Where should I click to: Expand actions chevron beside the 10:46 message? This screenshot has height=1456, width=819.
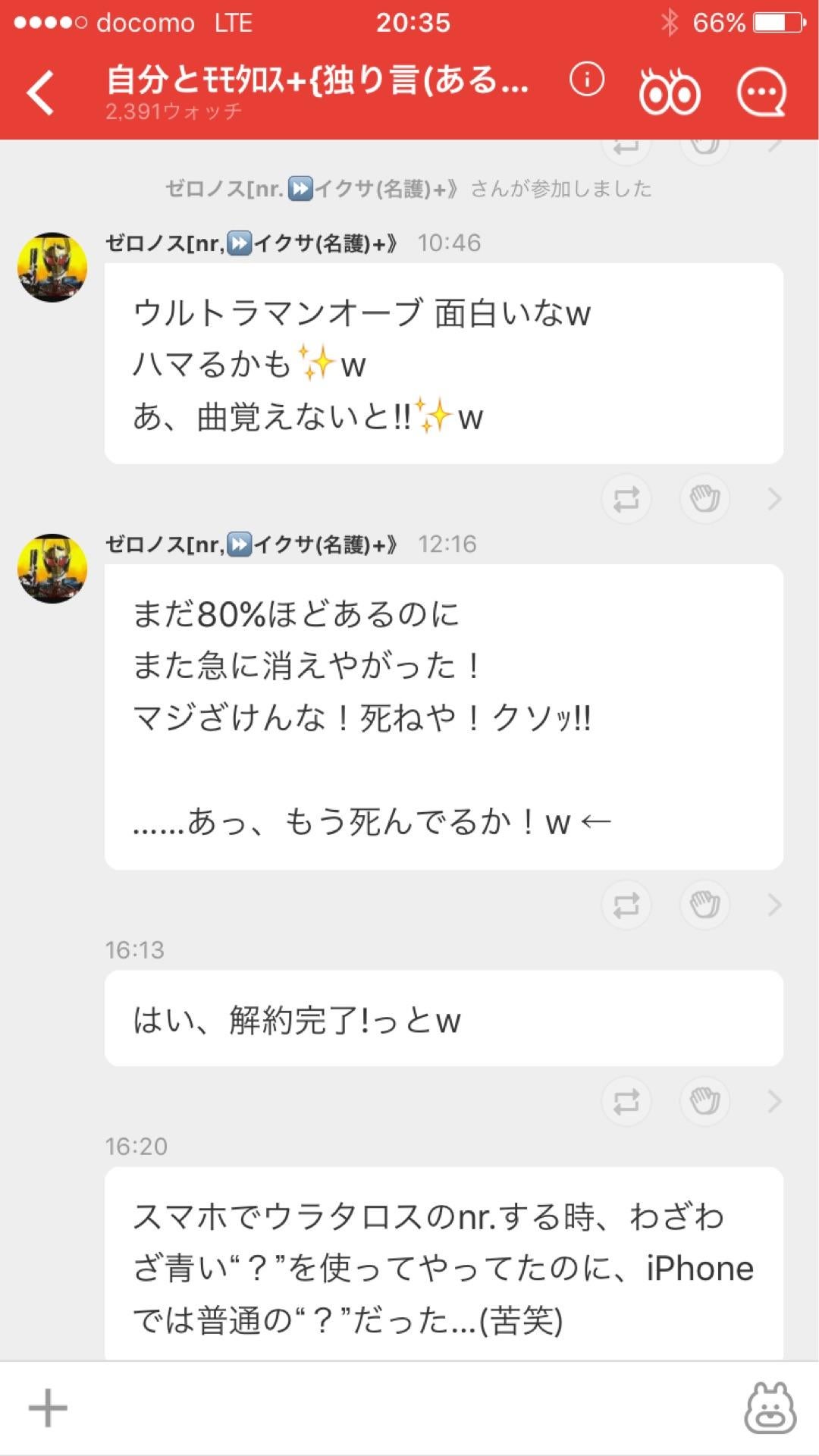(x=773, y=498)
